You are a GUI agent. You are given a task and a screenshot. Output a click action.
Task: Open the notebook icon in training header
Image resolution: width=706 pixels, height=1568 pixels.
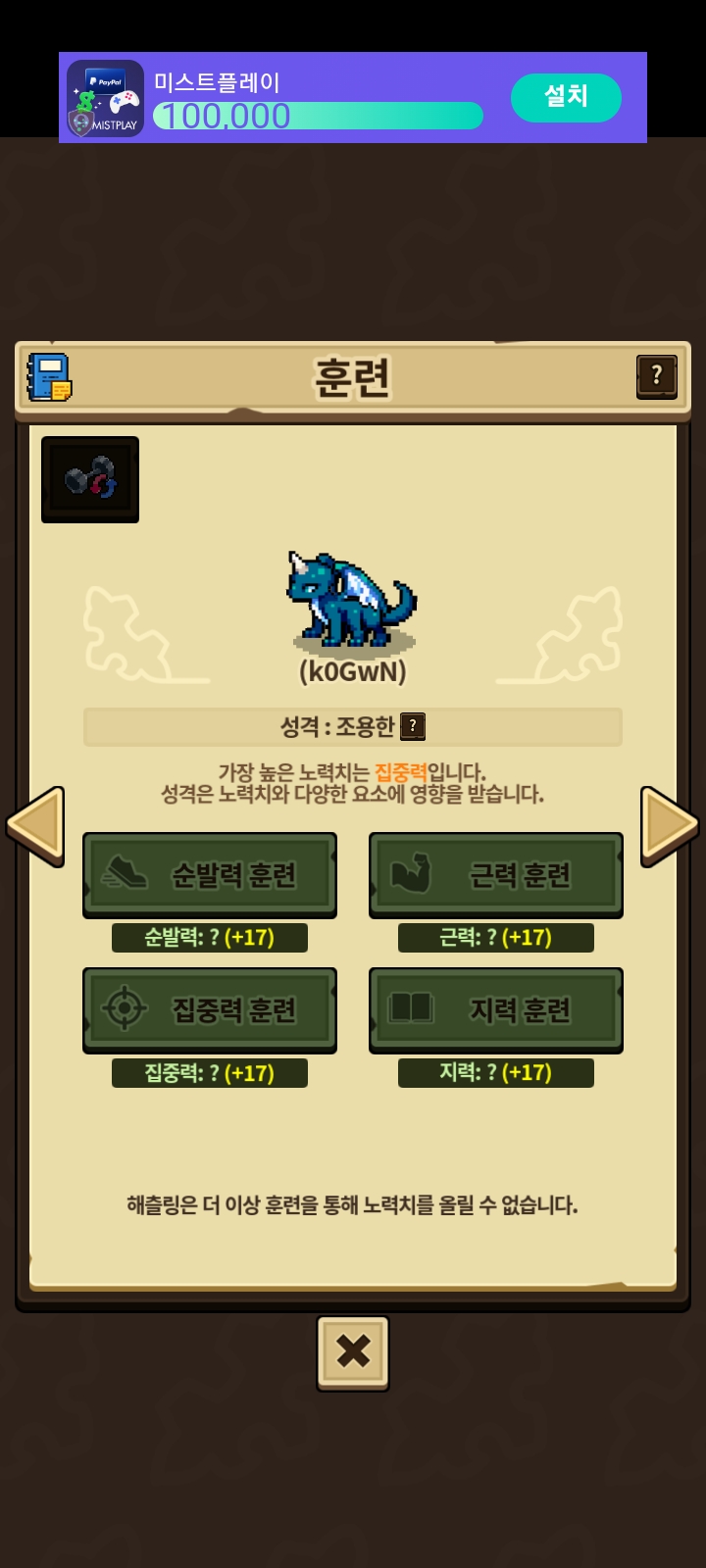pos(49,377)
